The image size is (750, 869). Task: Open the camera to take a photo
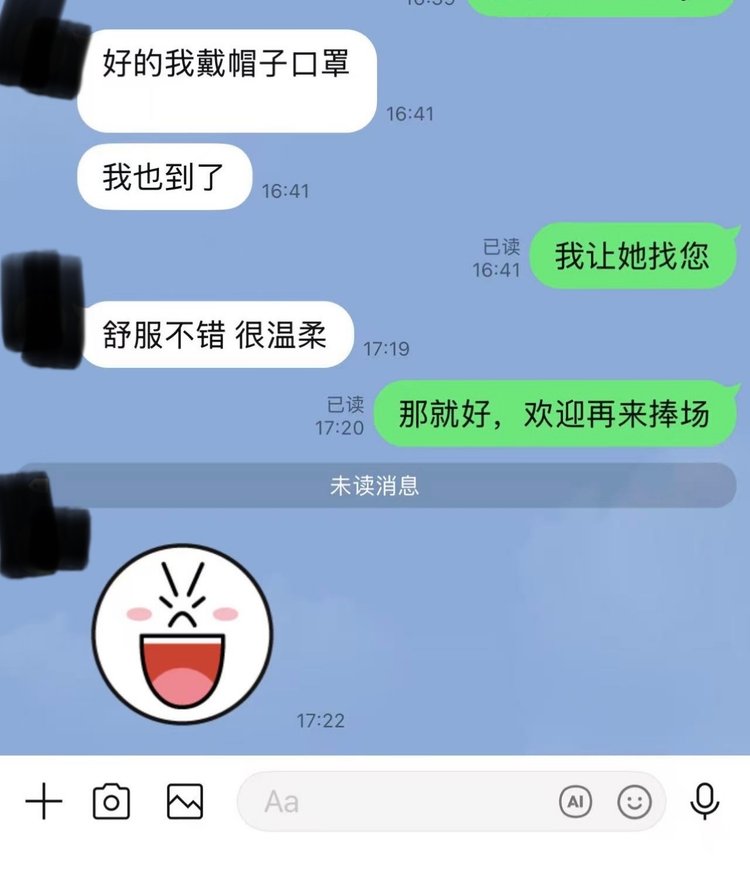tap(111, 801)
